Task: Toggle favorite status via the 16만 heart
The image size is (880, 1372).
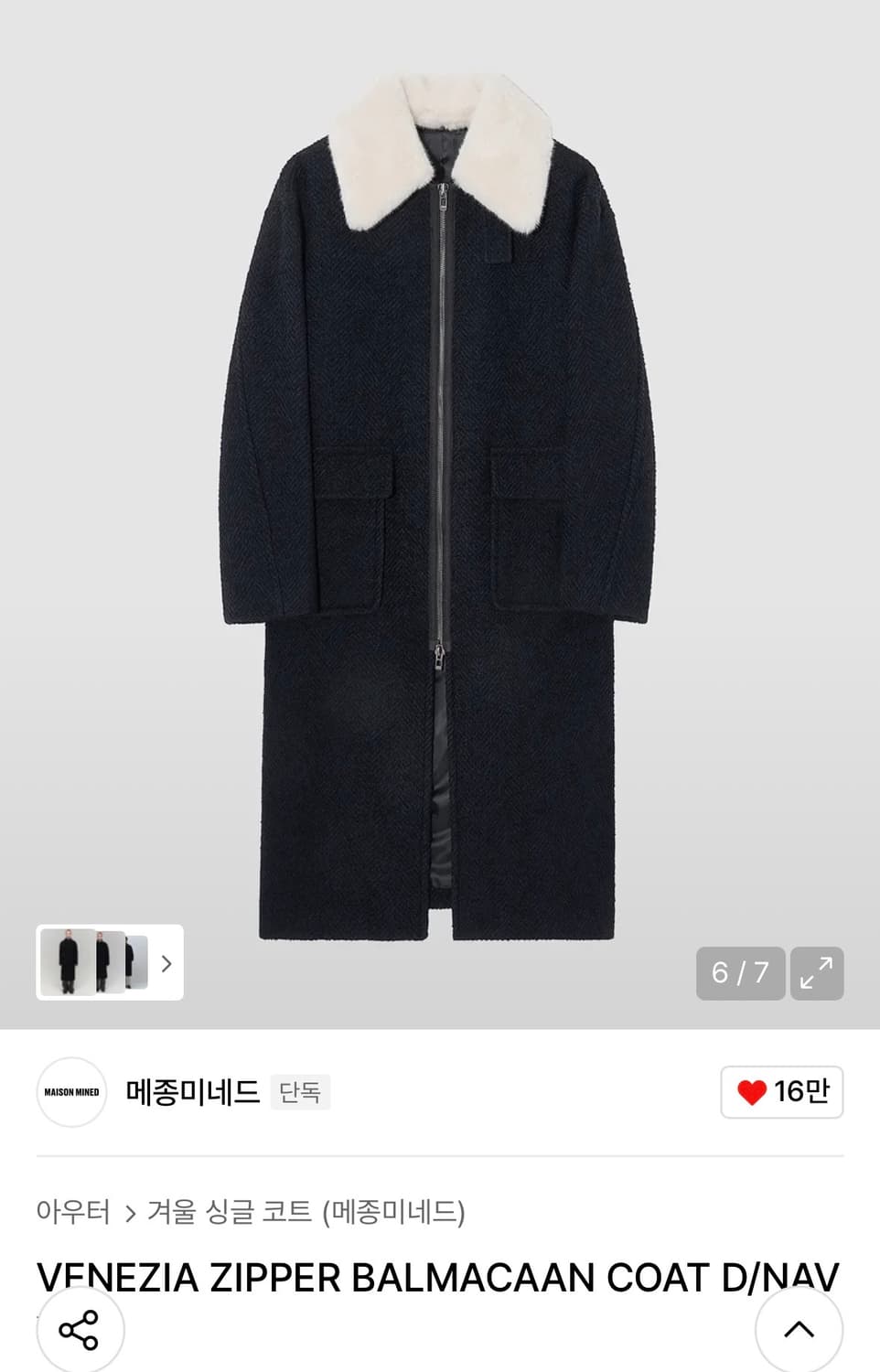Action: point(782,1091)
